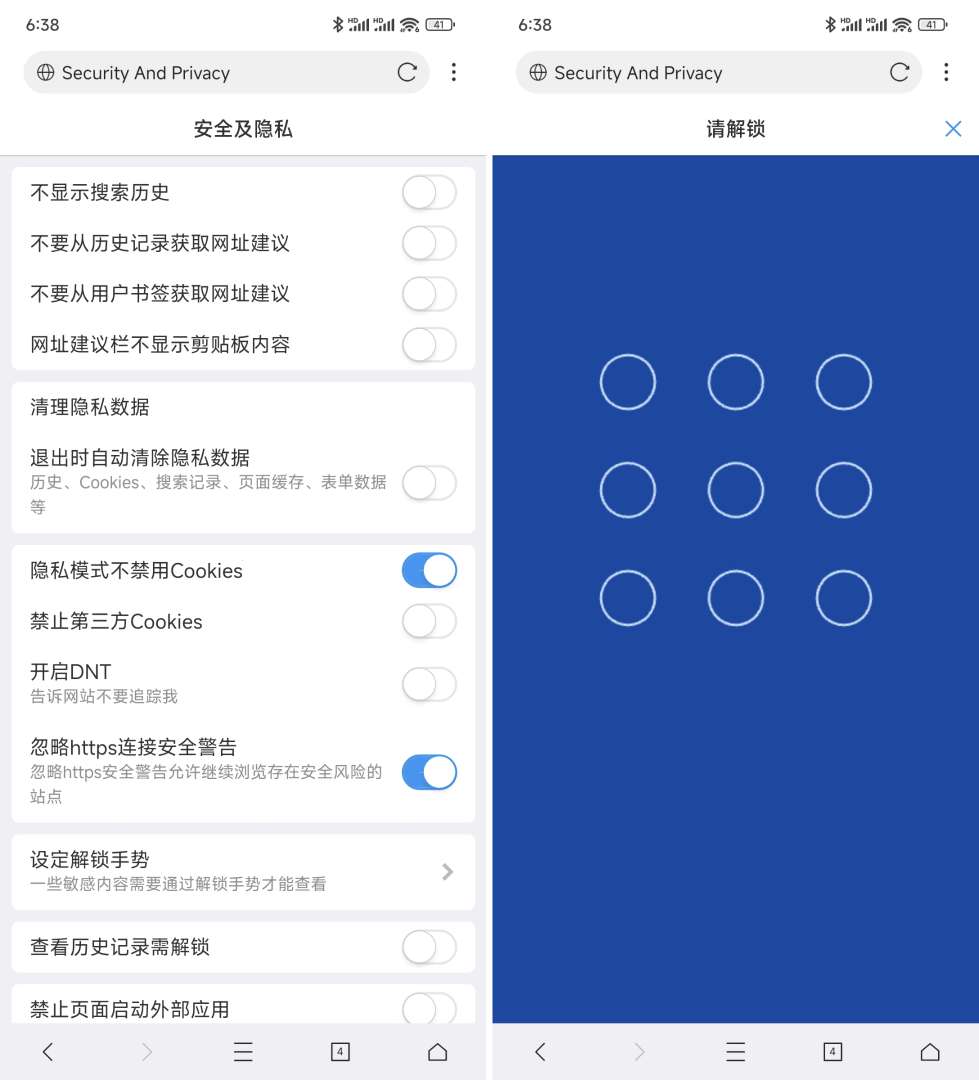Close the 请解锁 unlock screen
Viewport: 979px width, 1080px height.
(953, 129)
